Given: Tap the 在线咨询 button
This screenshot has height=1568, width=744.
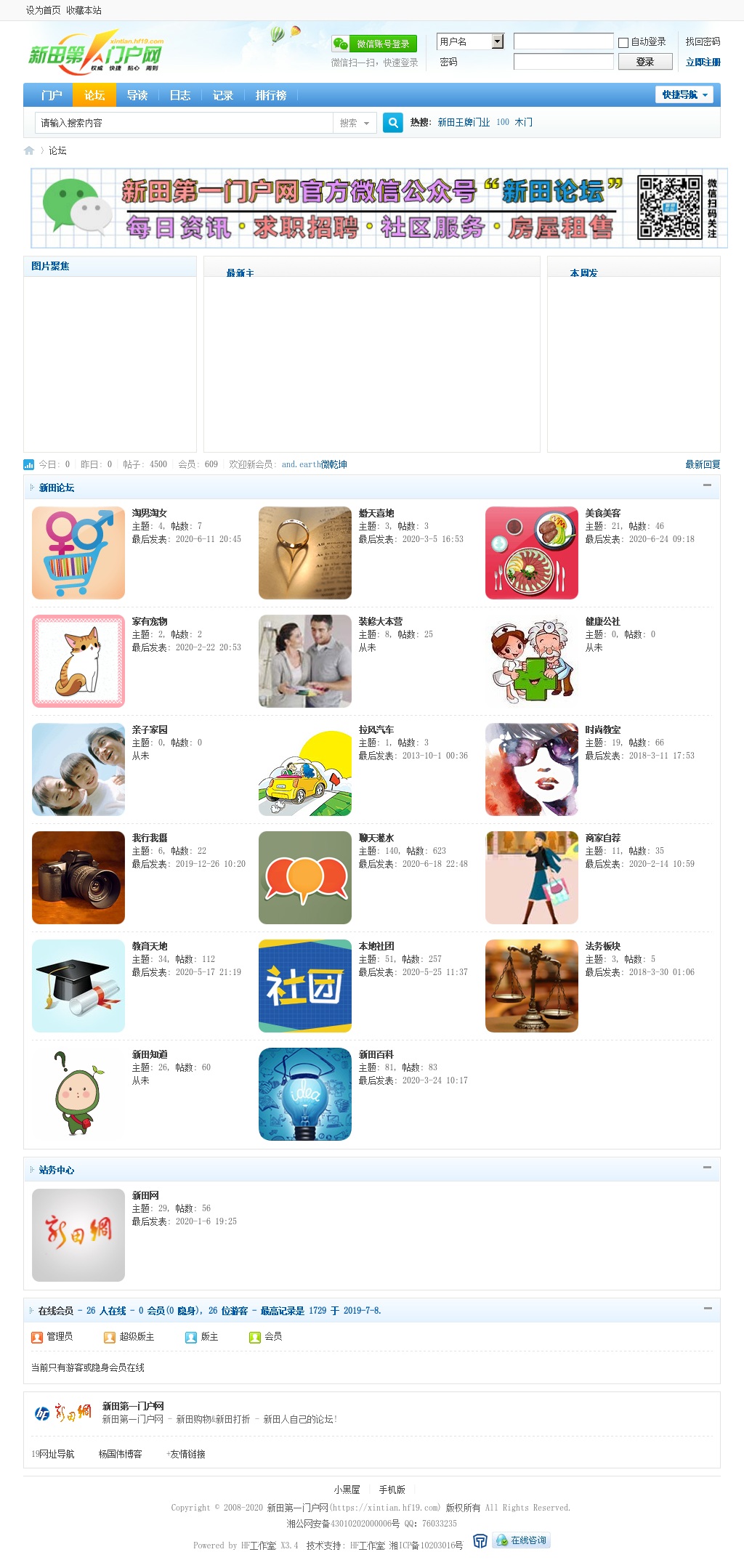Looking at the screenshot, I should coord(522,1540).
